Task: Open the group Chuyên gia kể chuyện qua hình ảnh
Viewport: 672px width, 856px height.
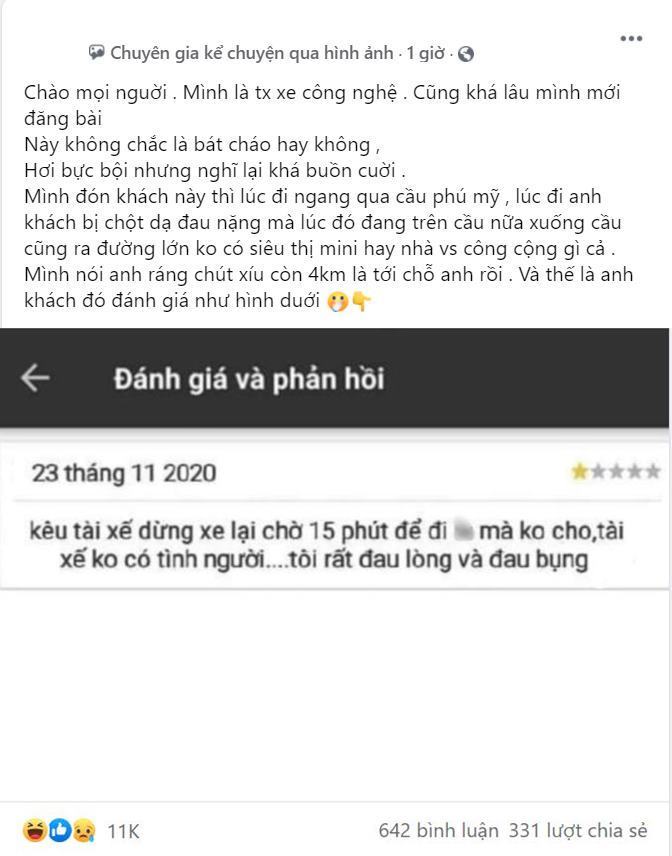Action: coord(252,53)
